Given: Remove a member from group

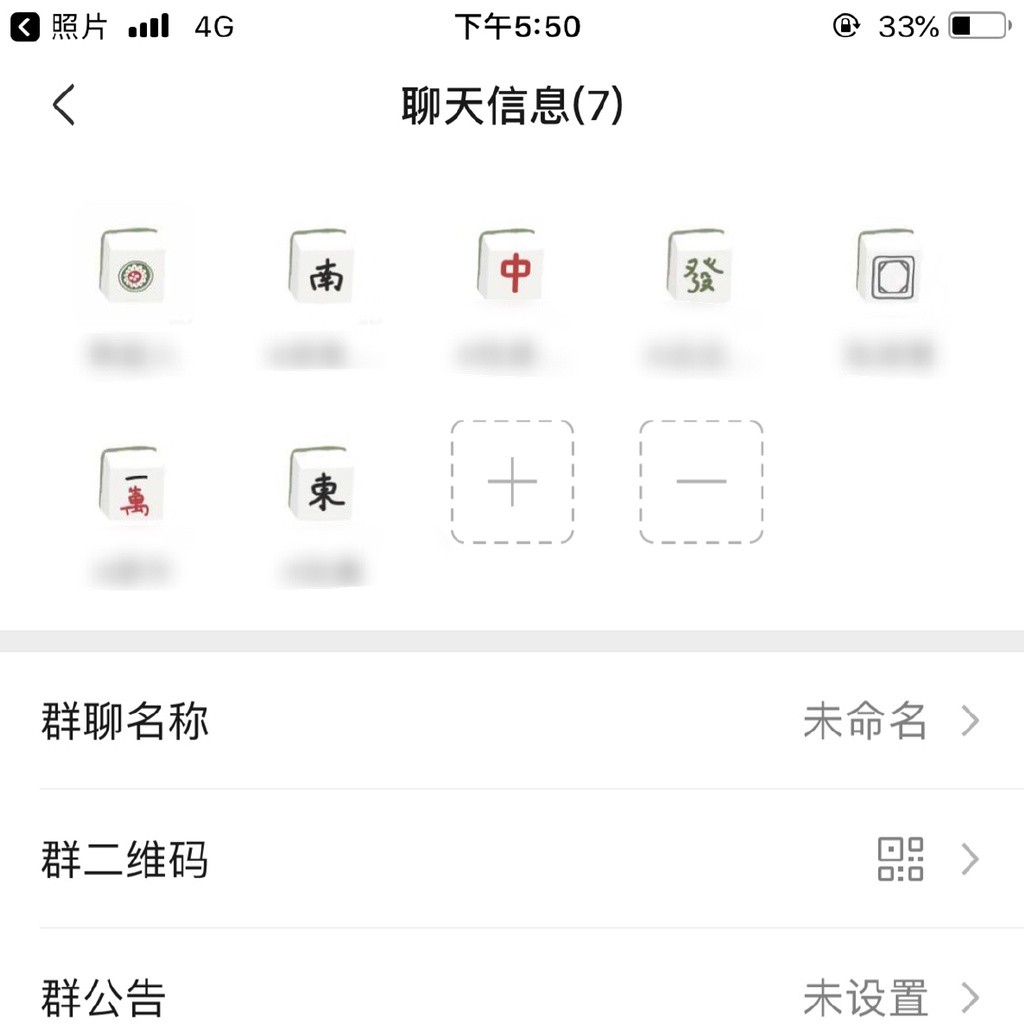Looking at the screenshot, I should [701, 482].
